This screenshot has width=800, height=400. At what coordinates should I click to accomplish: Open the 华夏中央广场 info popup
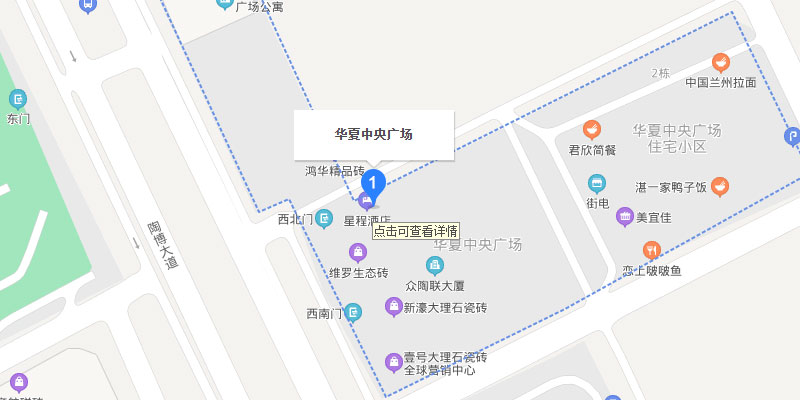coord(373,134)
